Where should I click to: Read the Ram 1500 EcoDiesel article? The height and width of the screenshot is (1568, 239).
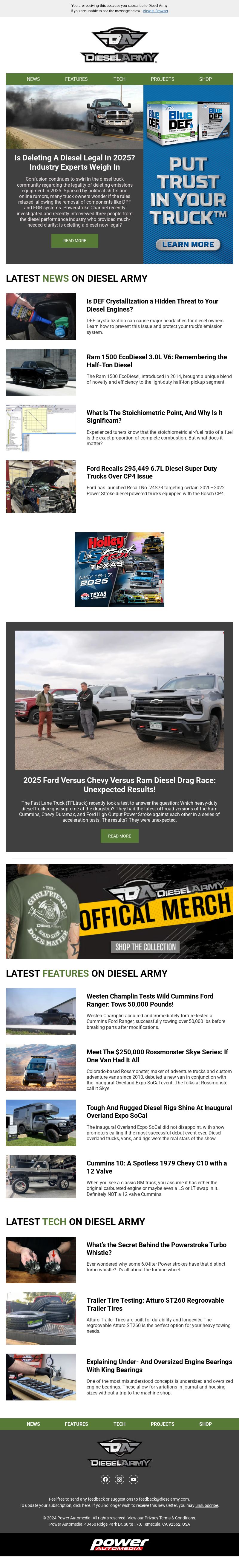[x=156, y=361]
